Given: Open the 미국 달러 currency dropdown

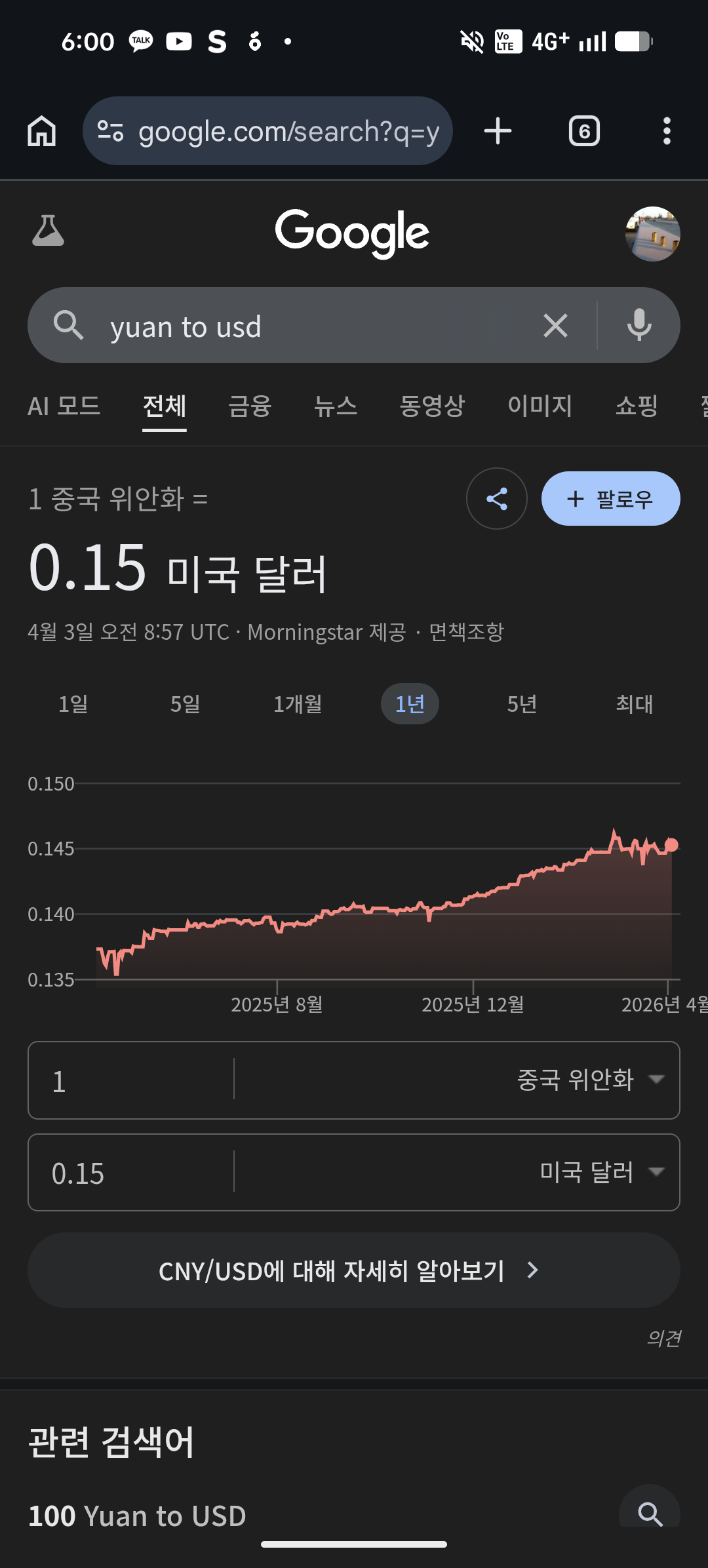Looking at the screenshot, I should click(x=601, y=1172).
